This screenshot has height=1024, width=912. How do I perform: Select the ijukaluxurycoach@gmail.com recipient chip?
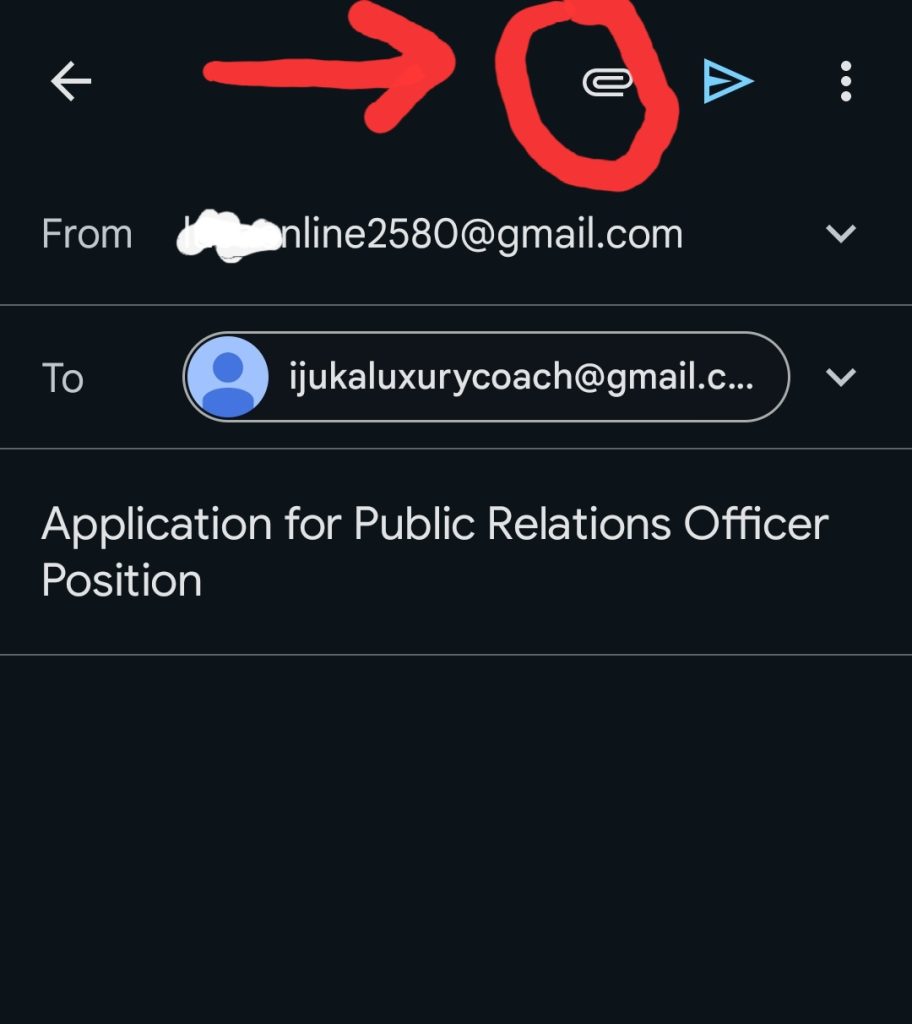(486, 377)
